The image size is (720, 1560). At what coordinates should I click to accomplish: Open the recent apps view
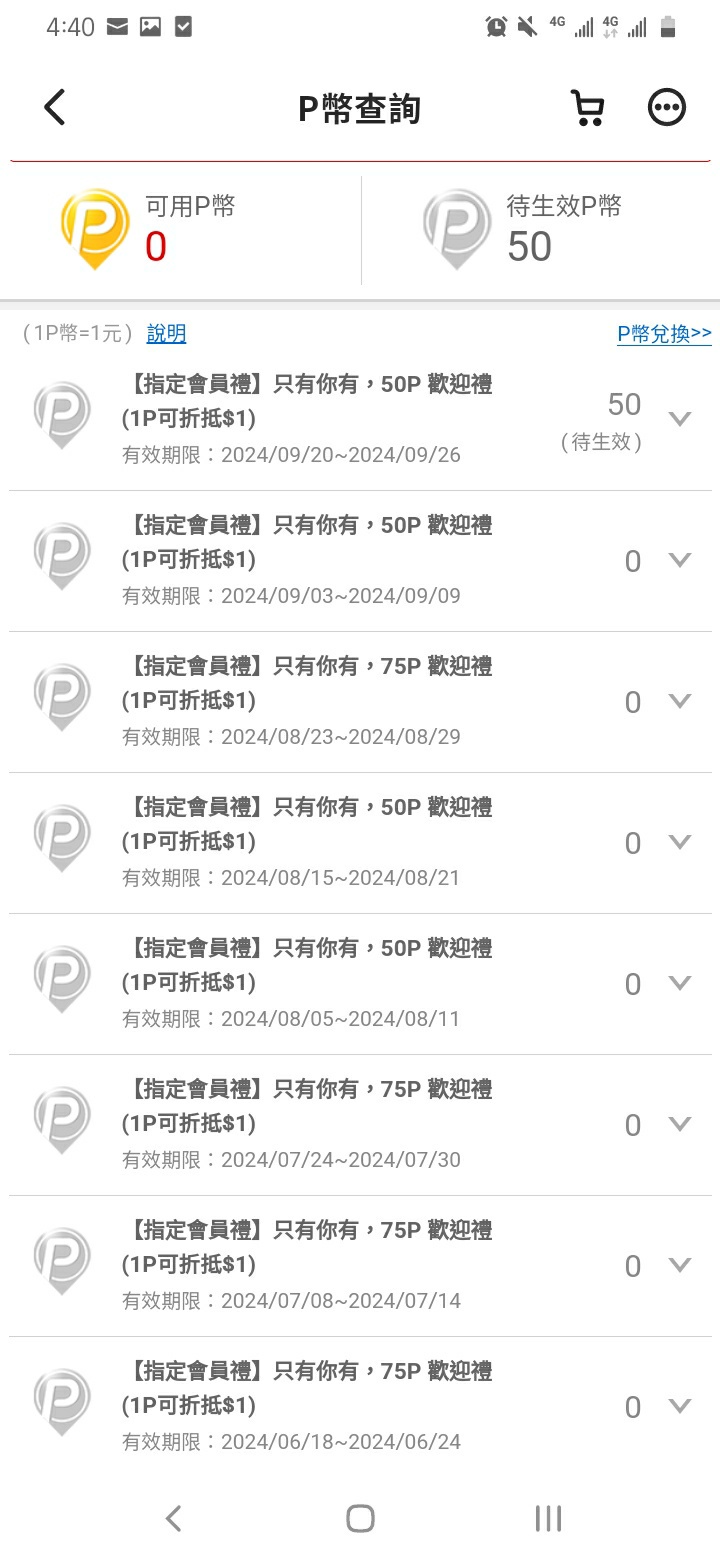(x=548, y=1518)
